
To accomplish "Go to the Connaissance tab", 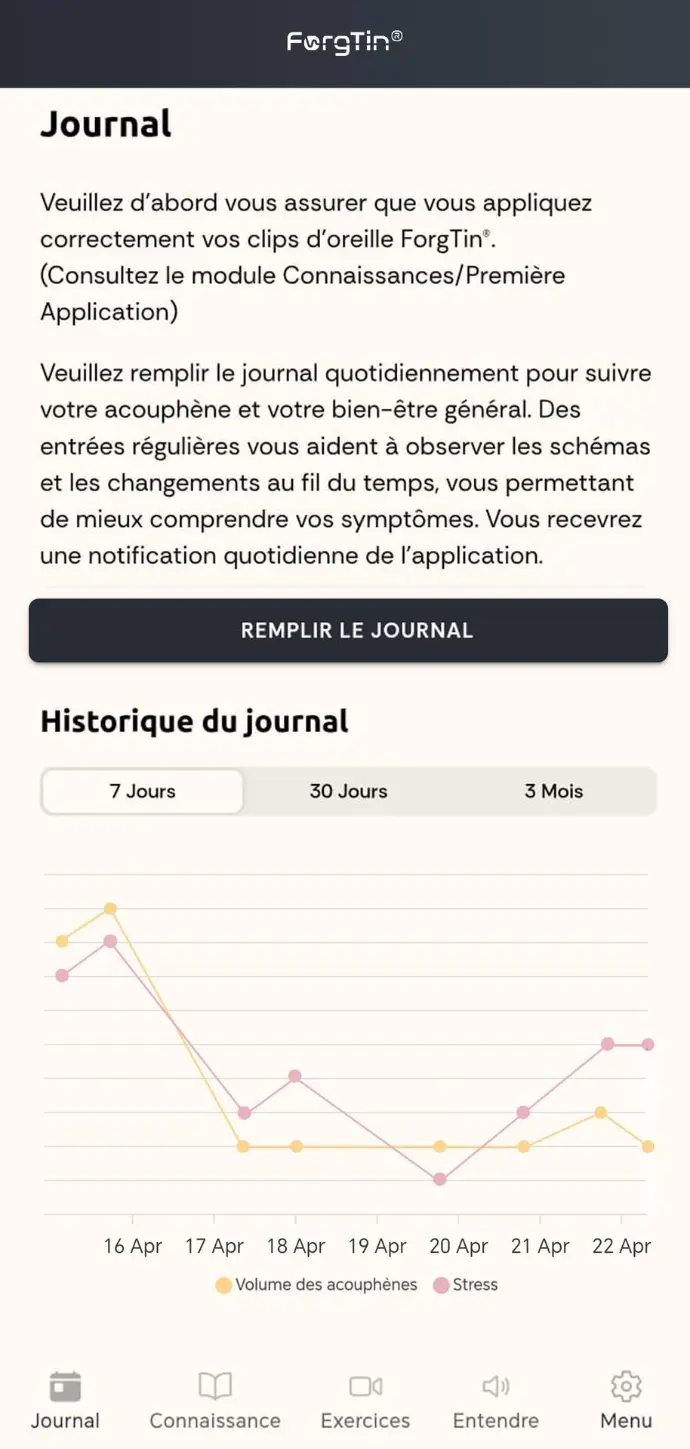I will point(215,1401).
